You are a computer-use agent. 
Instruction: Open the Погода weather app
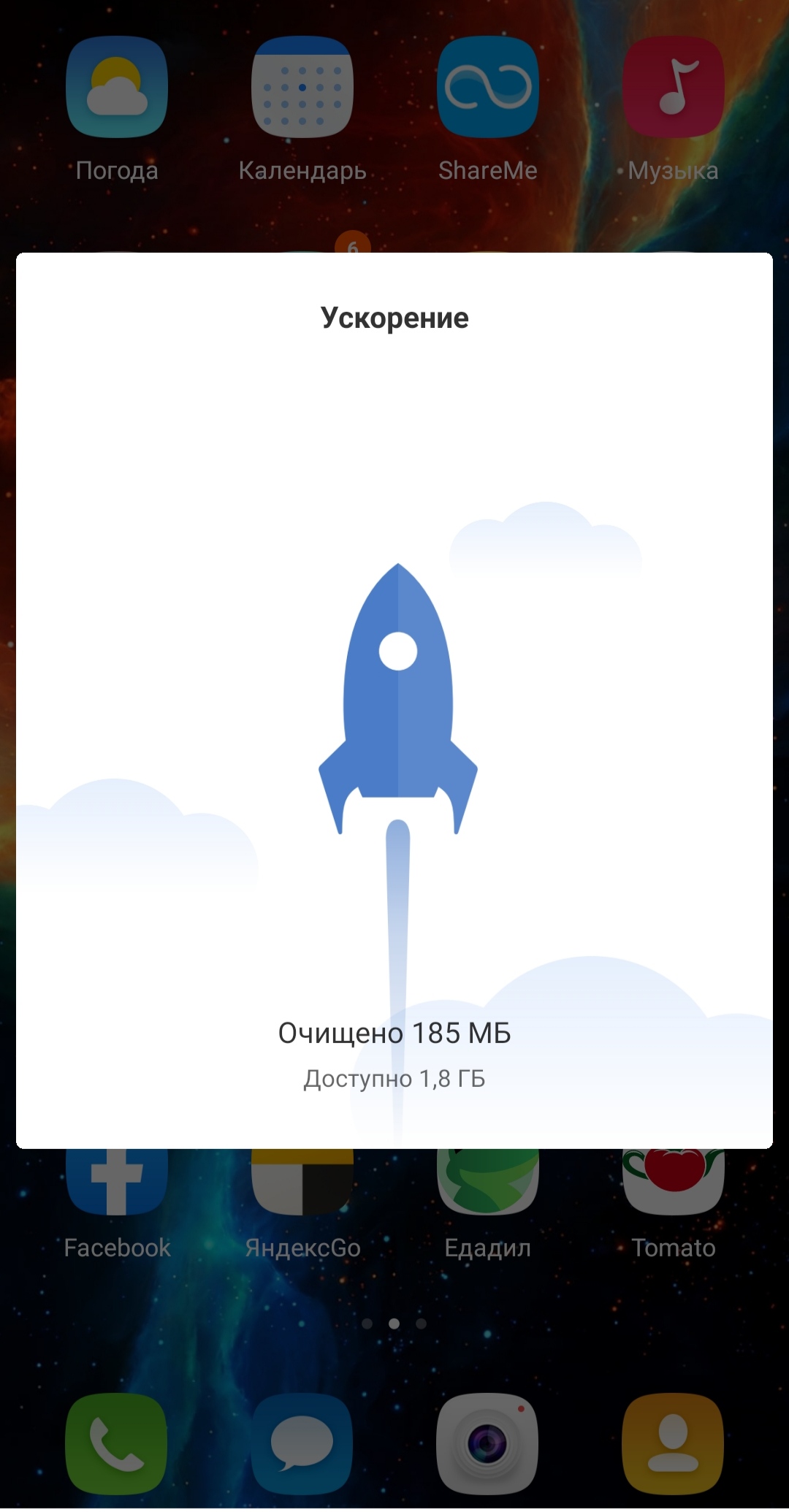(117, 88)
